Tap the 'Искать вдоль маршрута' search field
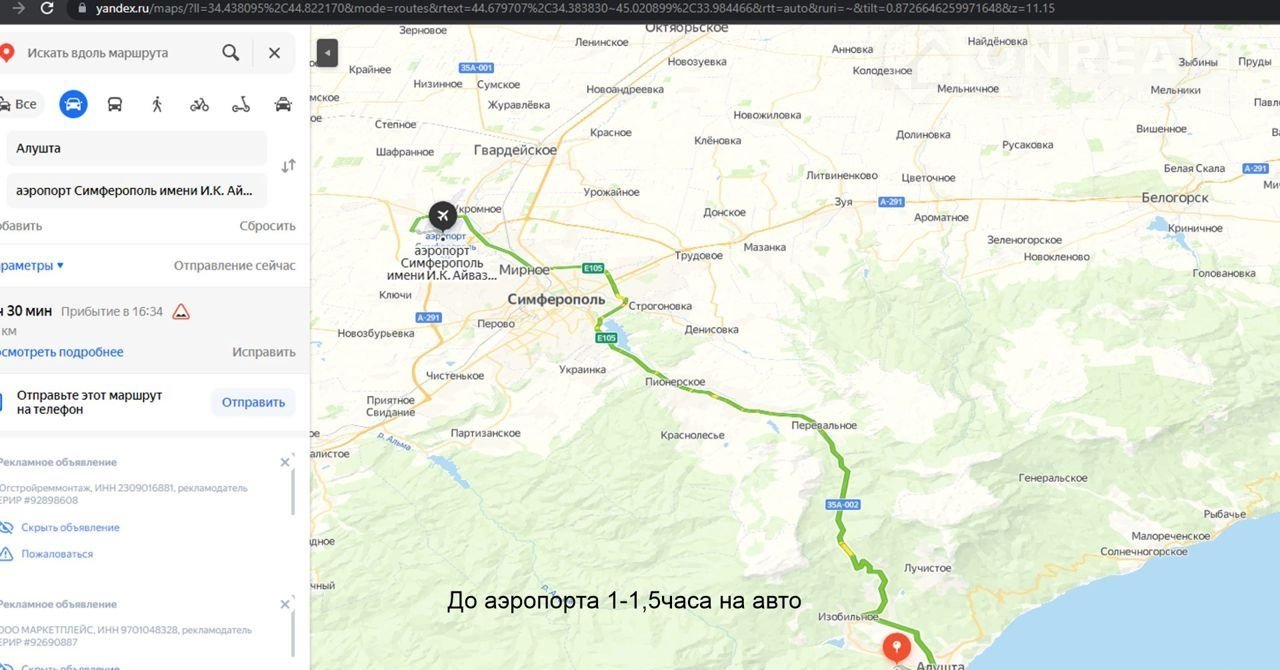 click(x=110, y=53)
